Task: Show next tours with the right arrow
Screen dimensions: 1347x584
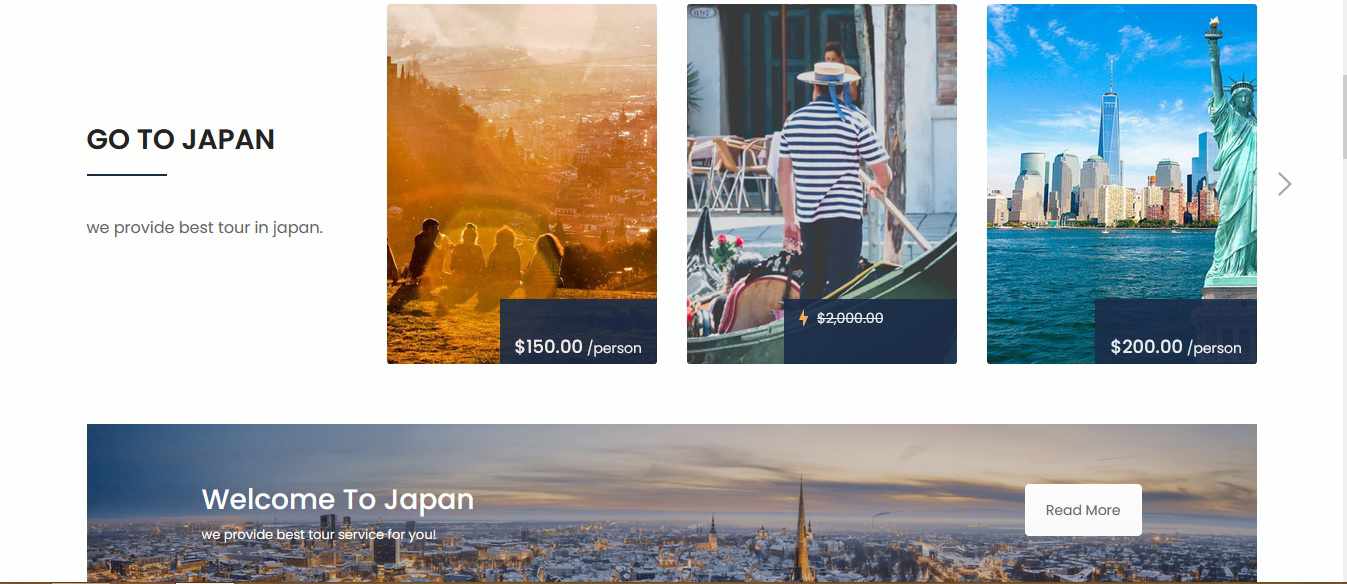Action: click(1285, 184)
